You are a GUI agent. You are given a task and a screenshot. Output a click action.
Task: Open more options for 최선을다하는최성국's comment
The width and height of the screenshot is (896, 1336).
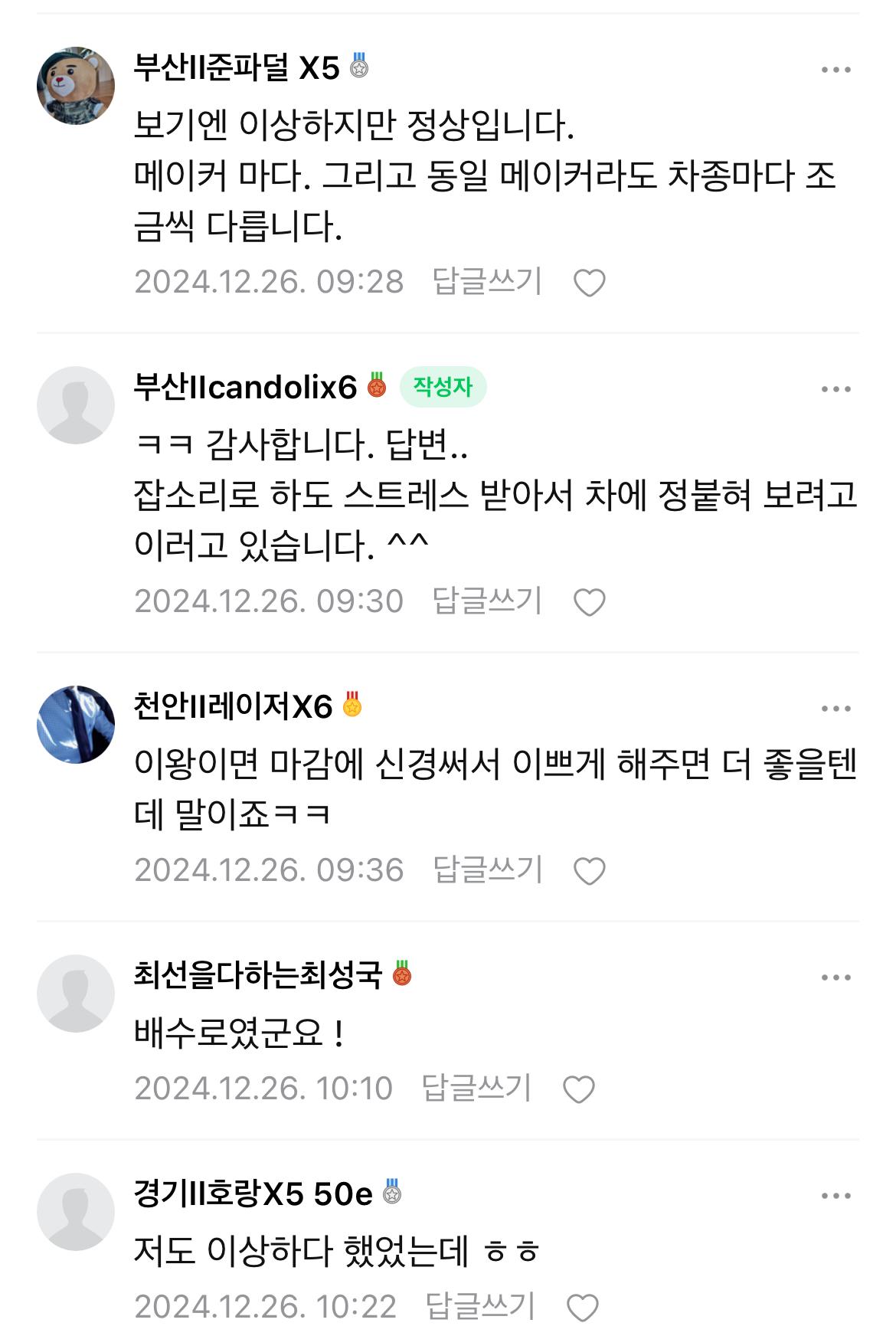(x=836, y=977)
